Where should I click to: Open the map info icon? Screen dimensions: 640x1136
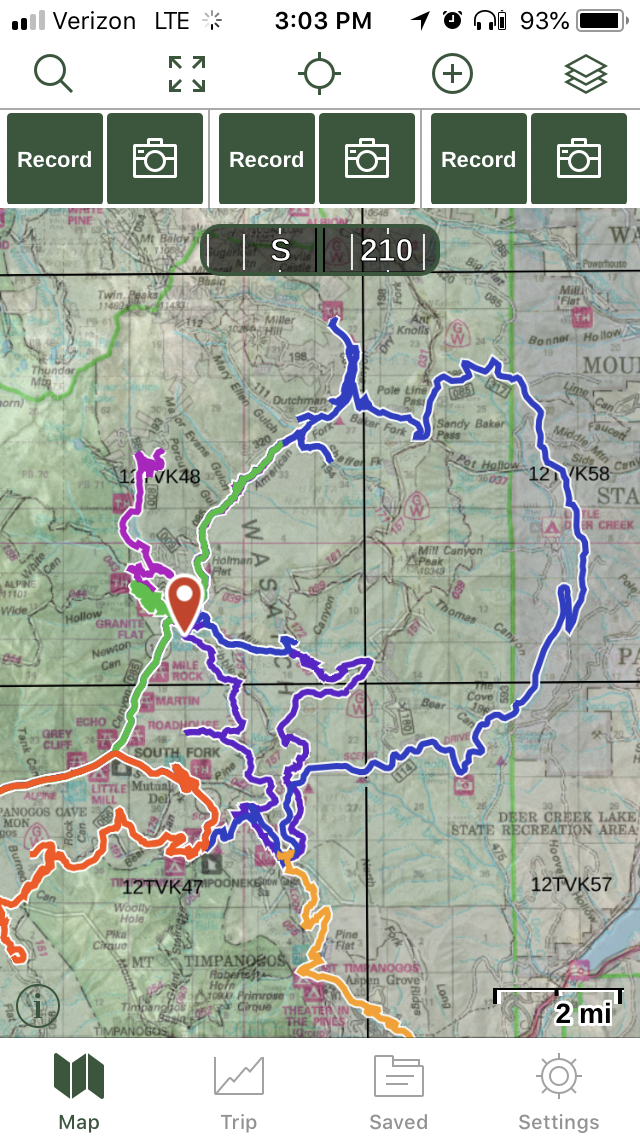pyautogui.click(x=39, y=1006)
